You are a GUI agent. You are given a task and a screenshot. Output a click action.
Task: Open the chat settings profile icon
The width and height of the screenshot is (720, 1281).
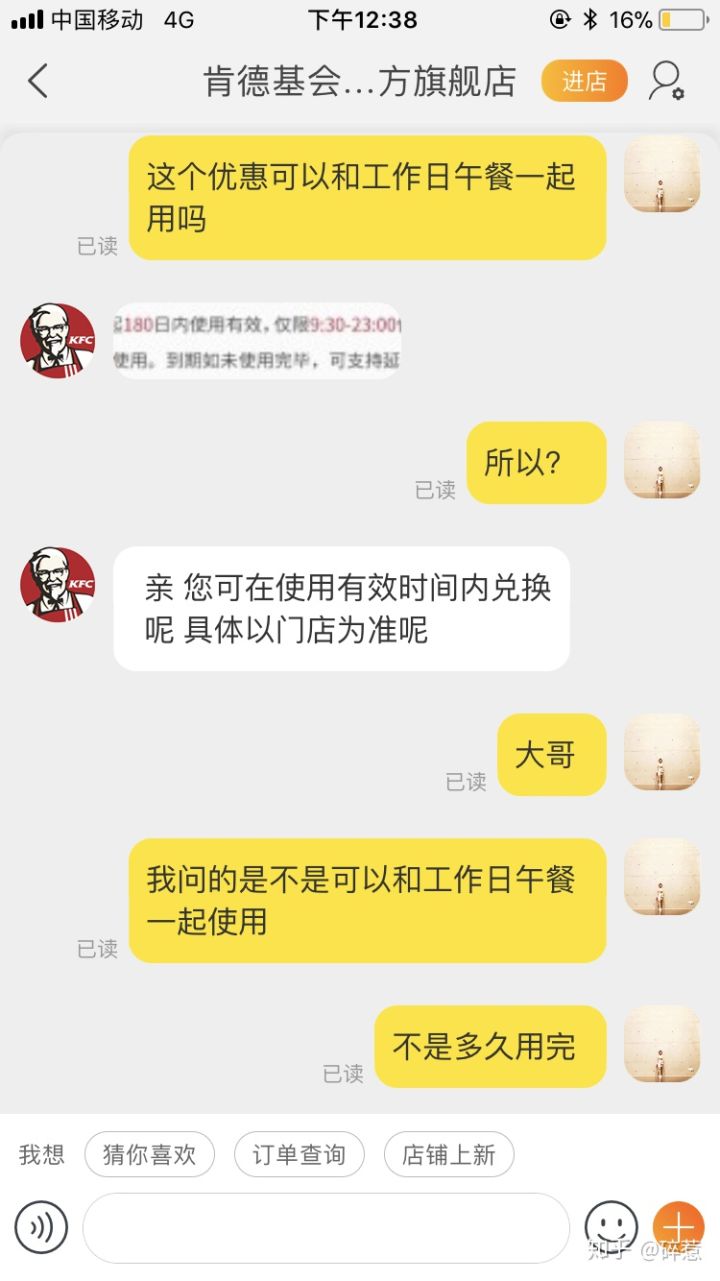pos(666,81)
